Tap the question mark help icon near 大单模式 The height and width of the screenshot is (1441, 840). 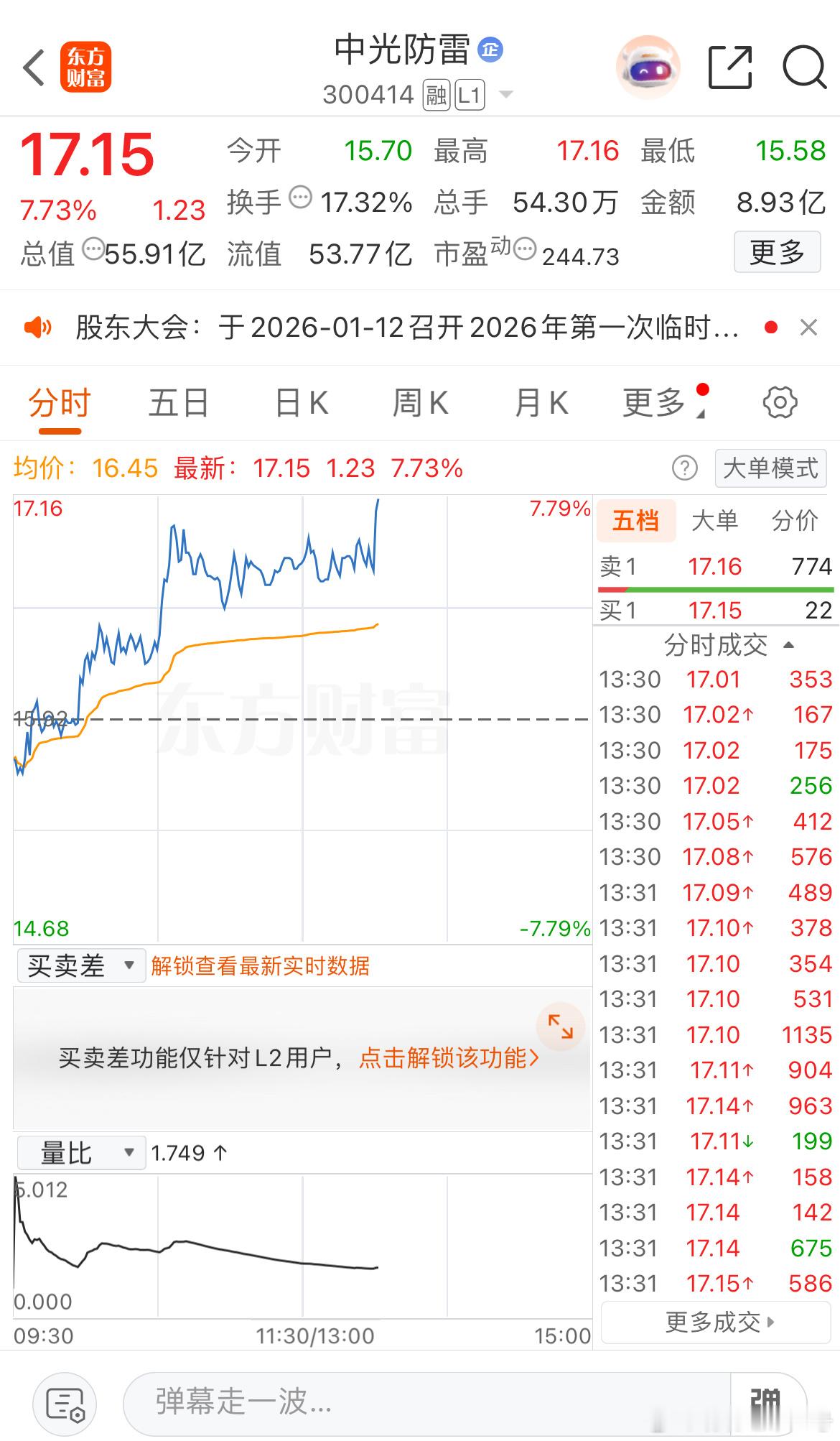click(686, 467)
